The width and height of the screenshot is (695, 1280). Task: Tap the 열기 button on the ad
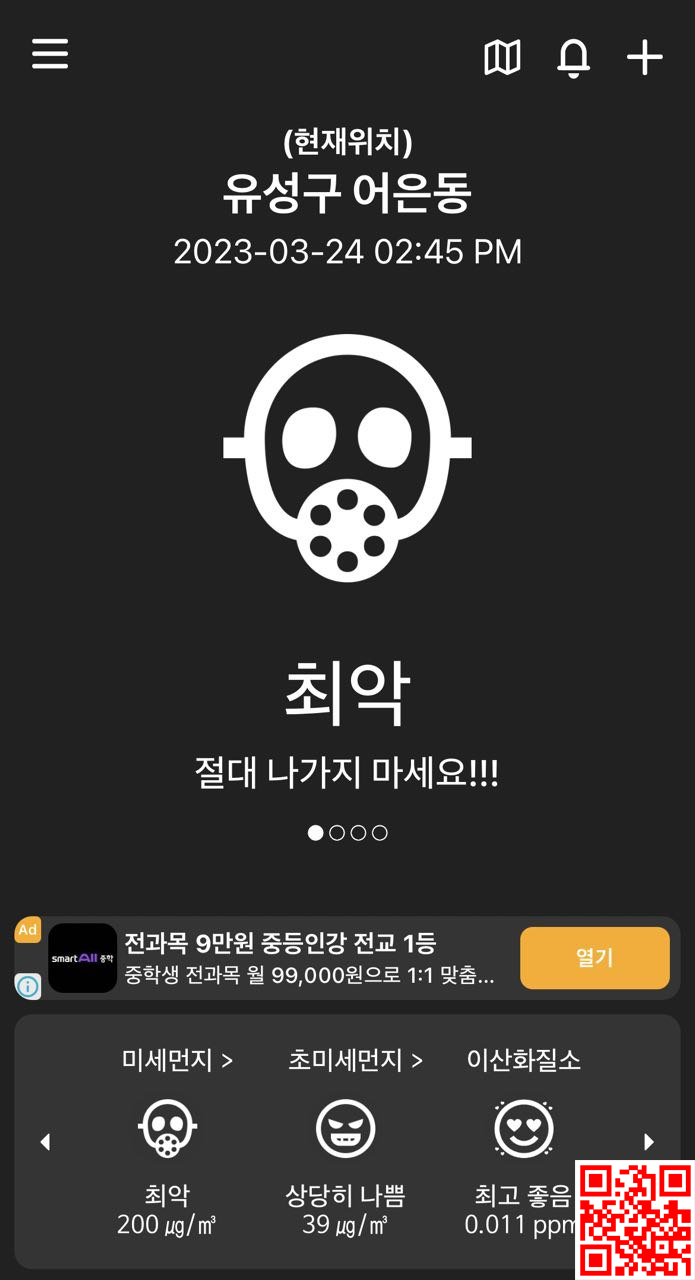594,958
